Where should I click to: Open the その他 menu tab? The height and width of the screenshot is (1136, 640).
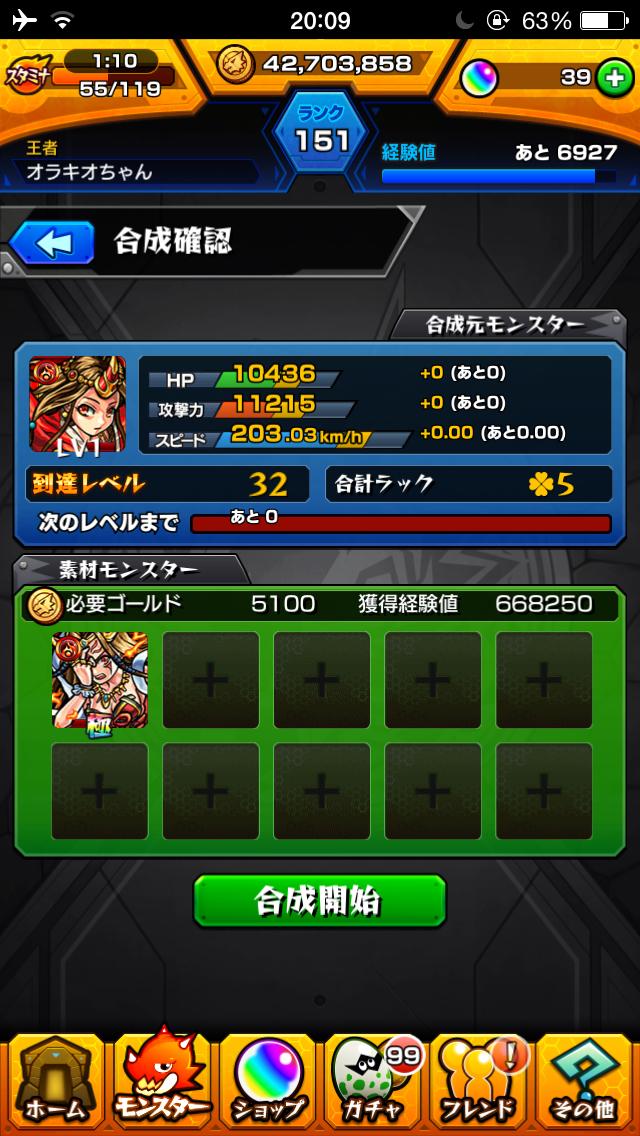click(586, 1082)
